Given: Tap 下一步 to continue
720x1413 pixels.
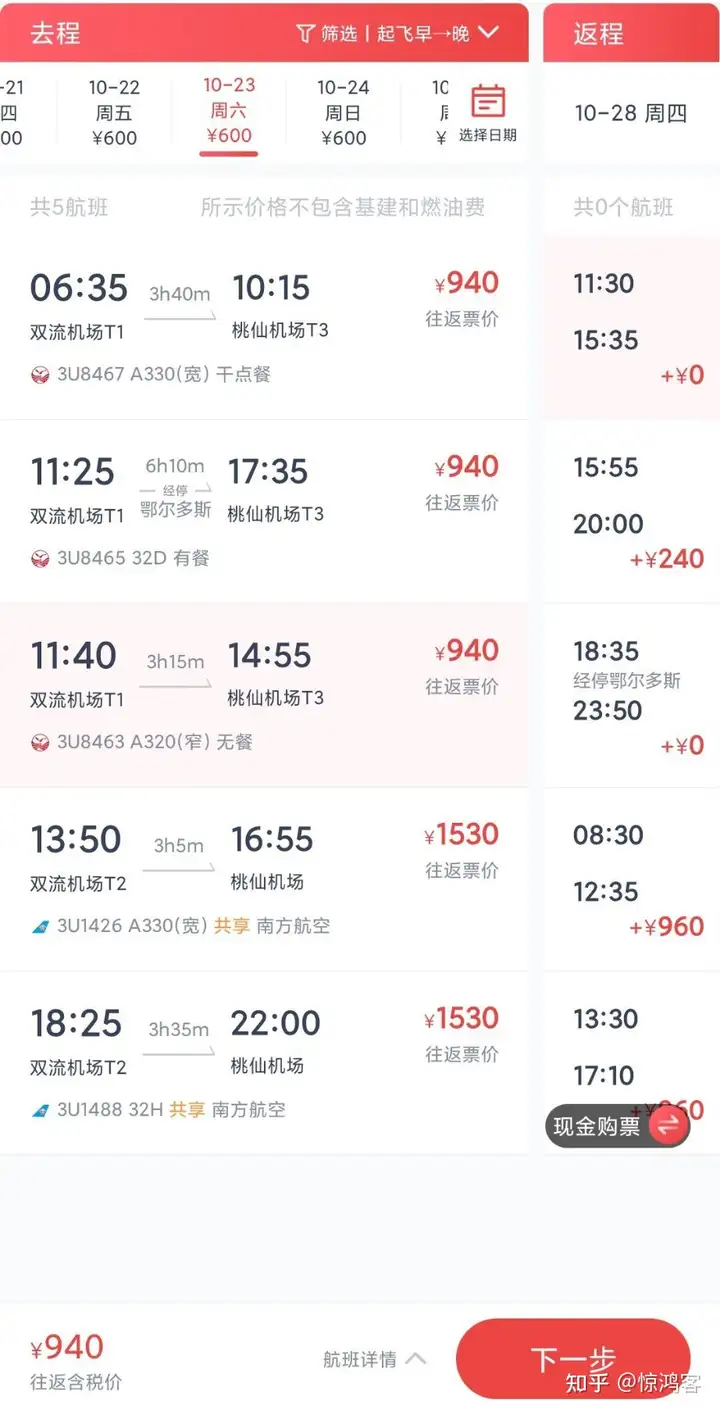Looking at the screenshot, I should click(573, 1358).
